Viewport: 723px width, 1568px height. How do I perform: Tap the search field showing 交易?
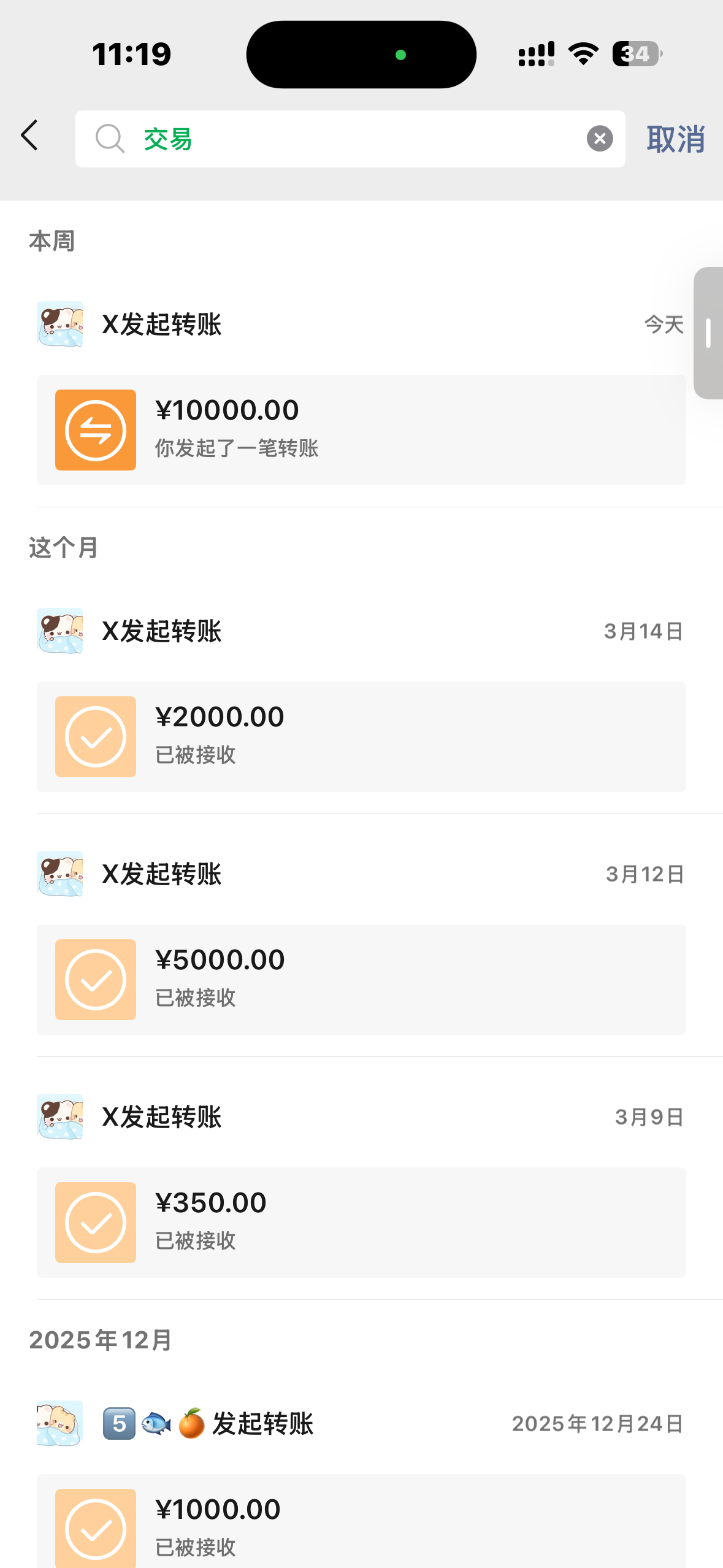(343, 139)
